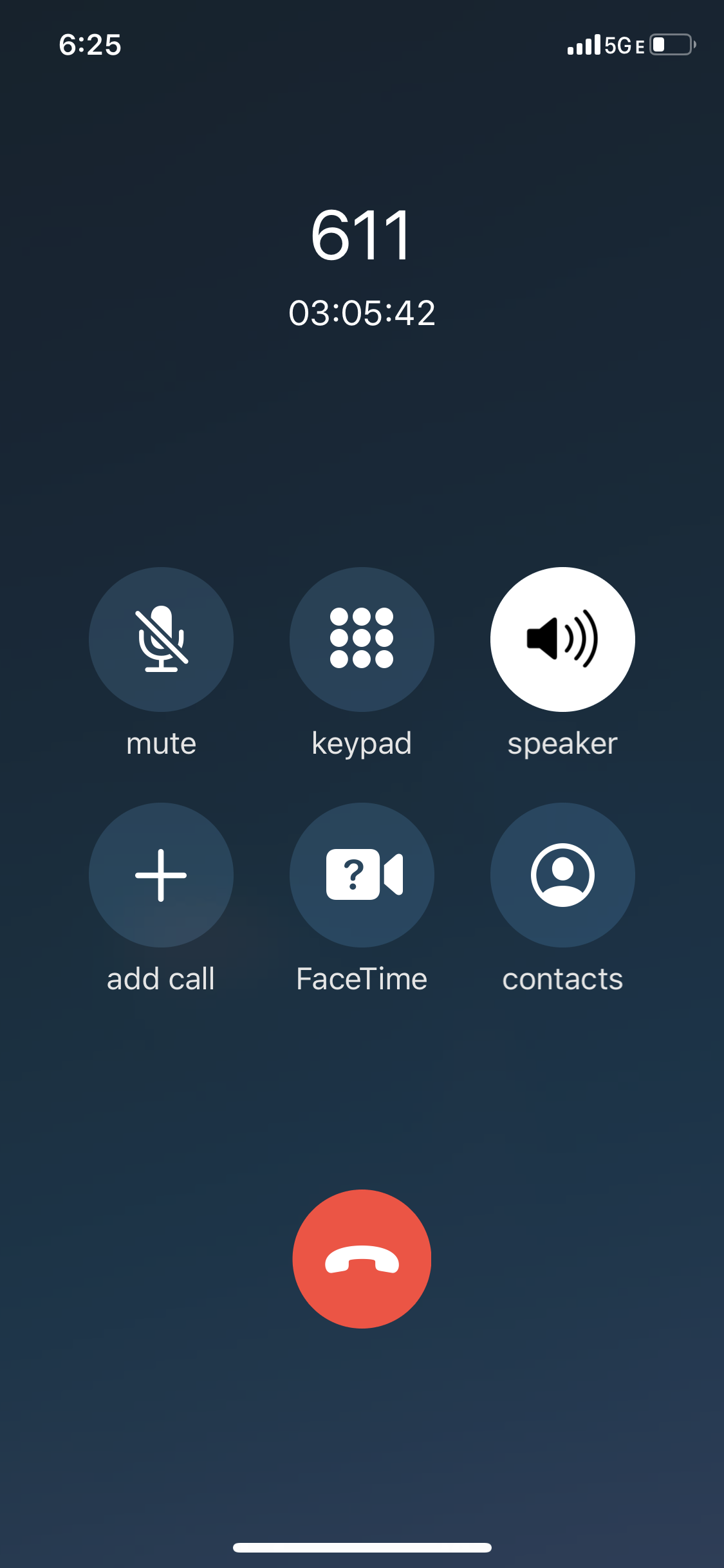The image size is (724, 1568).
Task: Tap the FaceTime video button
Action: (x=362, y=875)
